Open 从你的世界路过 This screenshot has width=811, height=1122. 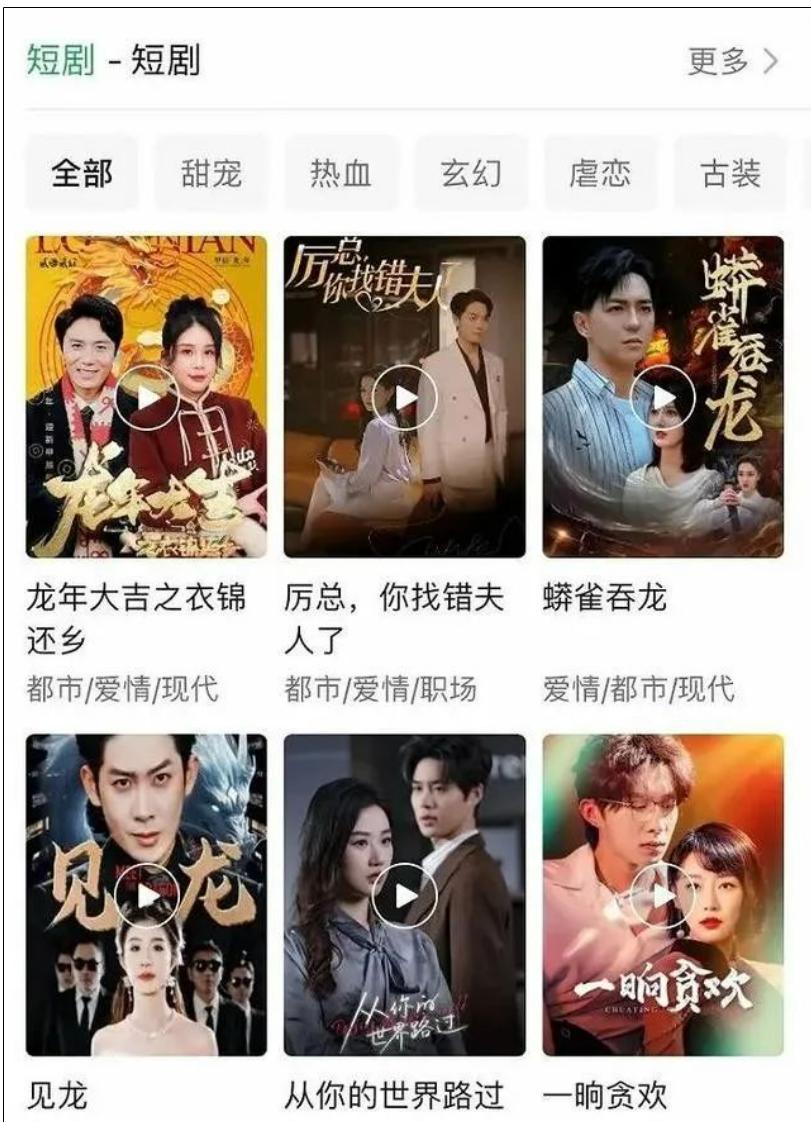[404, 895]
